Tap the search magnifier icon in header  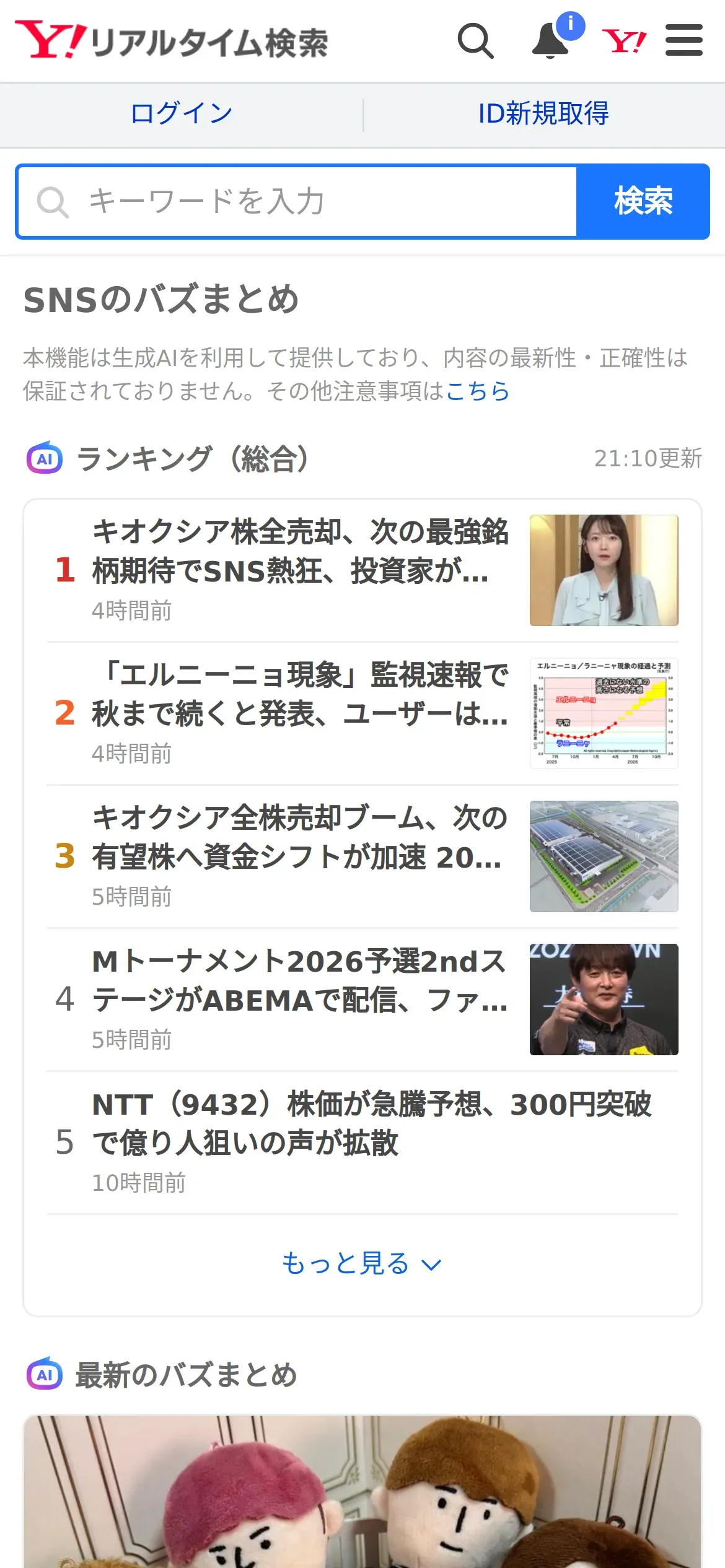pyautogui.click(x=475, y=41)
